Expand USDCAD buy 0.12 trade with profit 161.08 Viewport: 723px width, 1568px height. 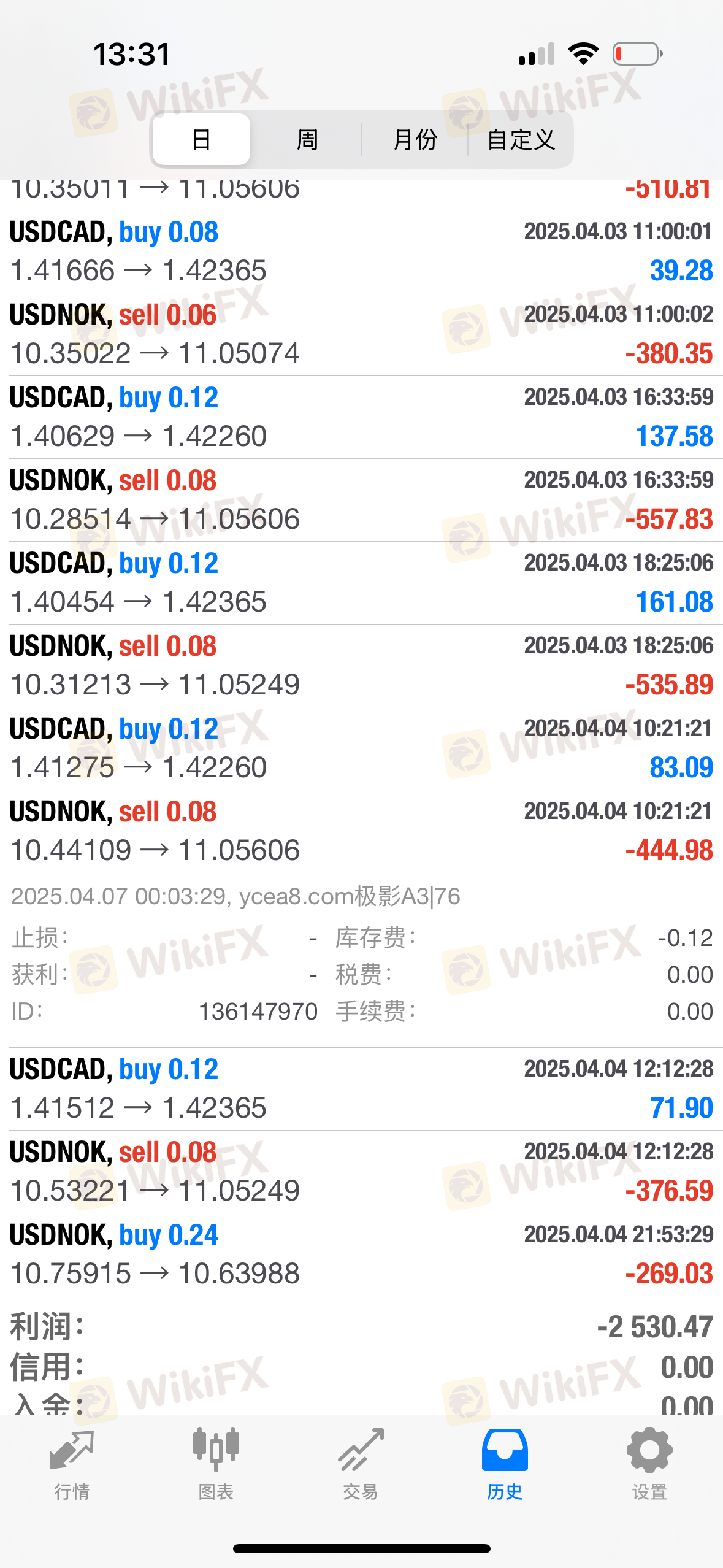click(361, 583)
